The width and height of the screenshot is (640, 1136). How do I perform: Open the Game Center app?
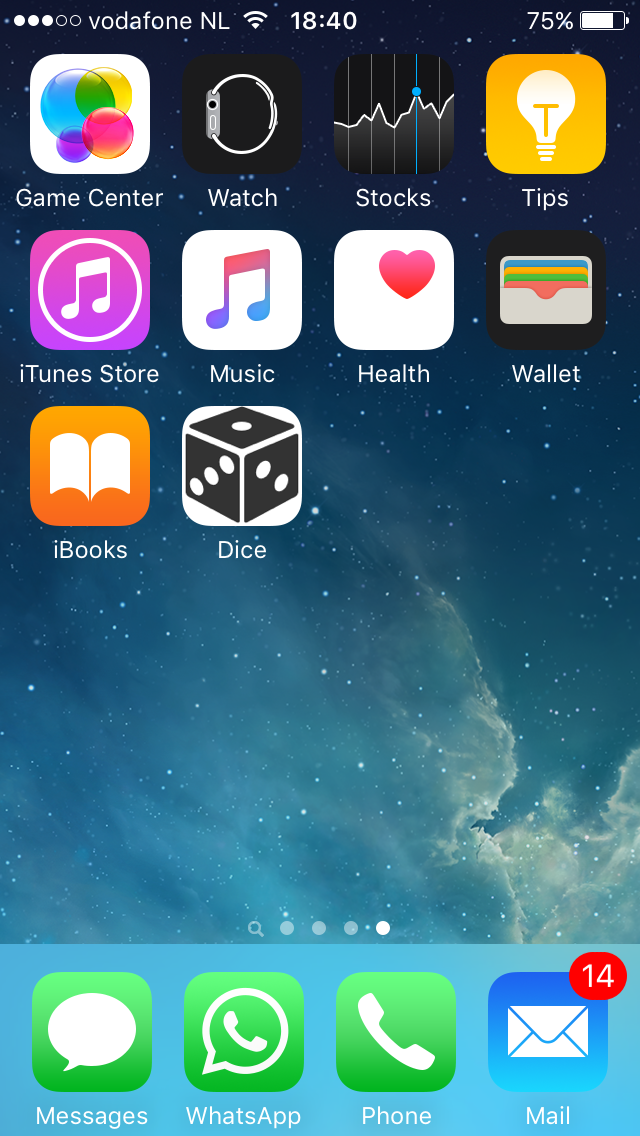tap(90, 114)
